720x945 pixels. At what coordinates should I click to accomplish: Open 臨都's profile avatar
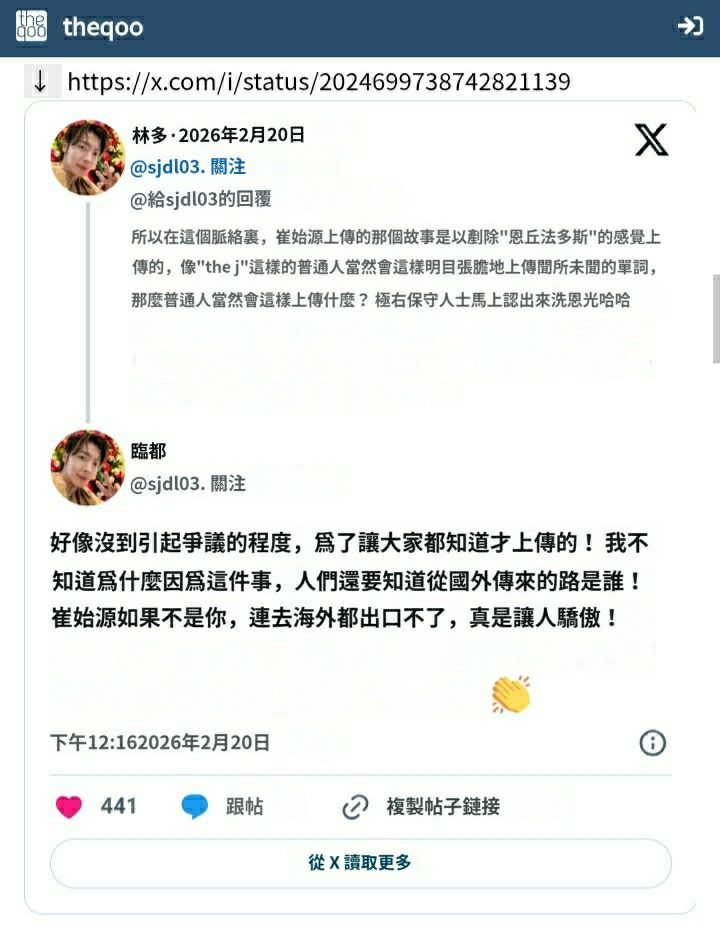tap(87, 467)
